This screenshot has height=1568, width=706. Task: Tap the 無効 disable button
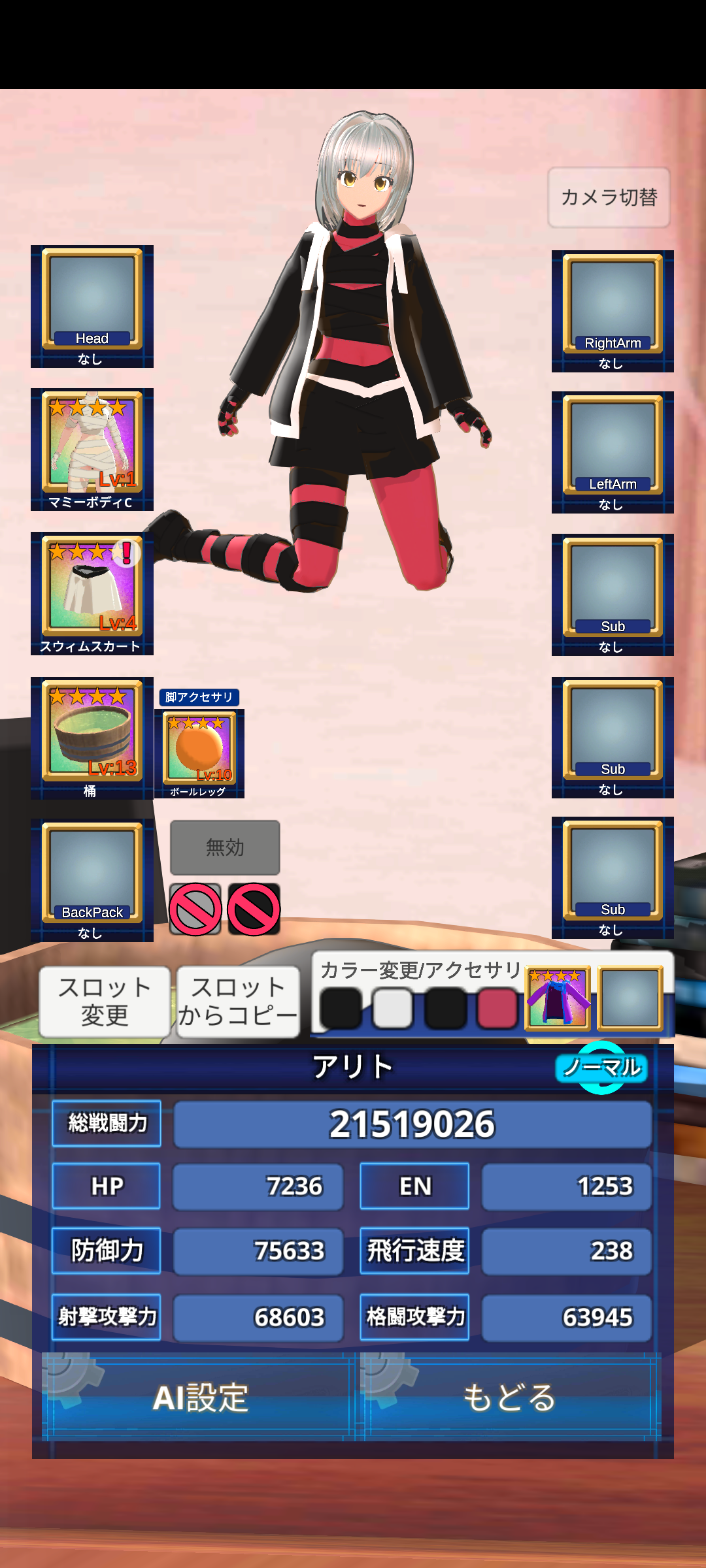coord(225,847)
